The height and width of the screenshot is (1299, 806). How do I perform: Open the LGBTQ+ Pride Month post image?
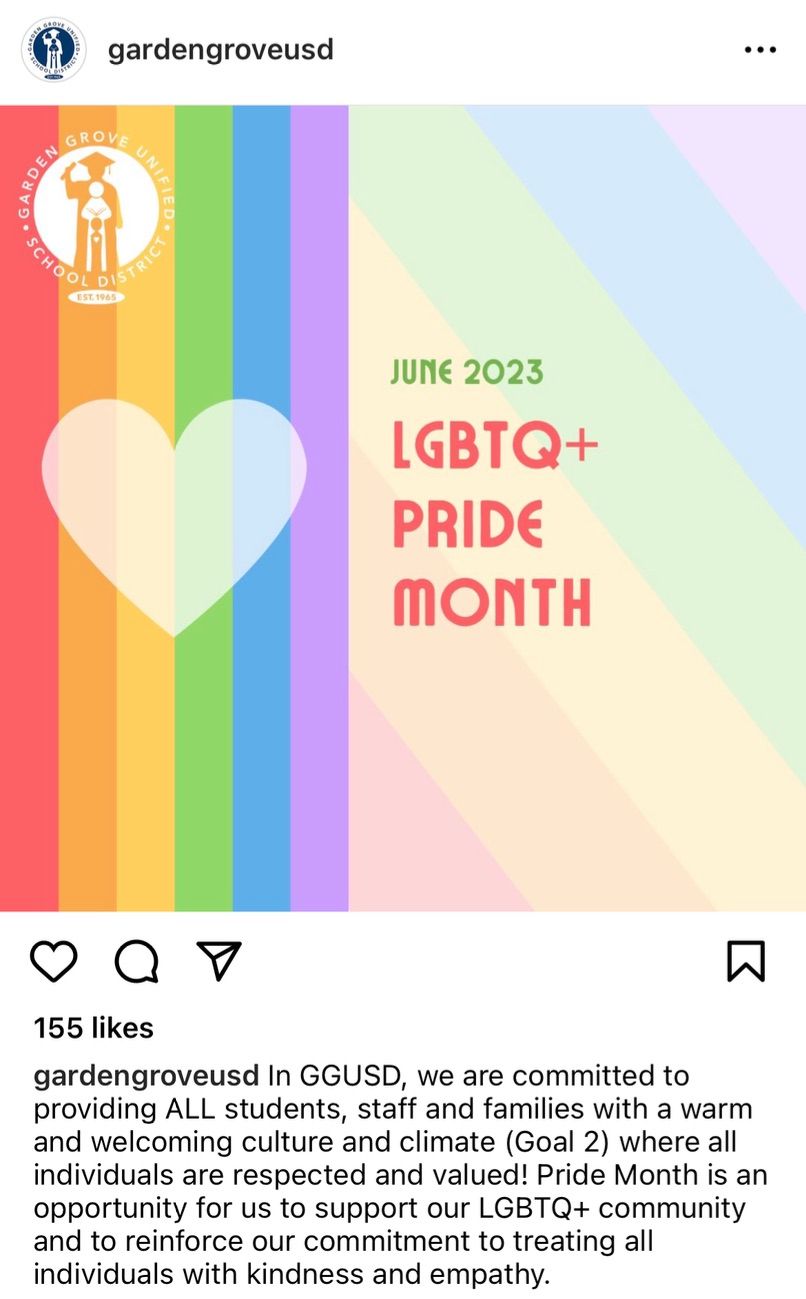(x=403, y=508)
